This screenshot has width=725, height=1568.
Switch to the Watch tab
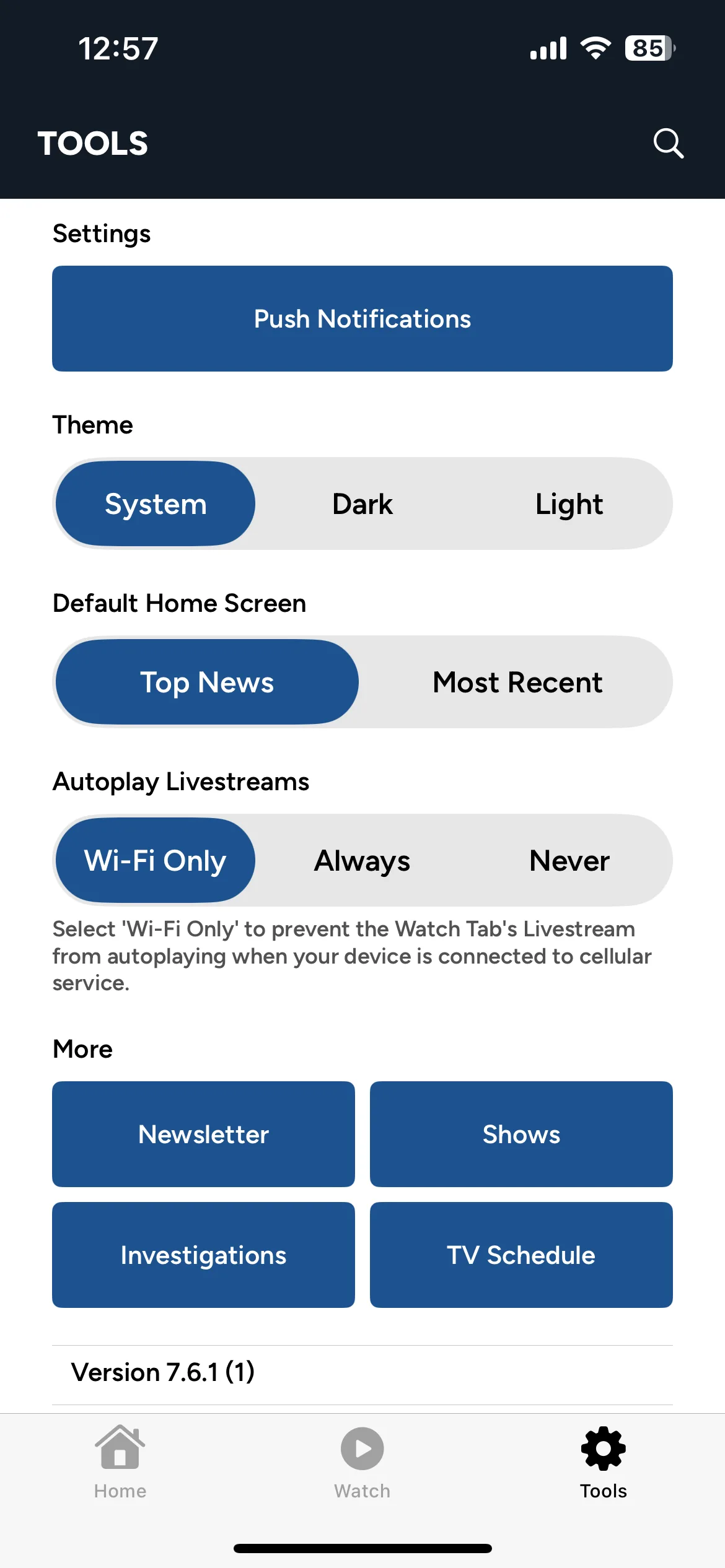point(362,1461)
